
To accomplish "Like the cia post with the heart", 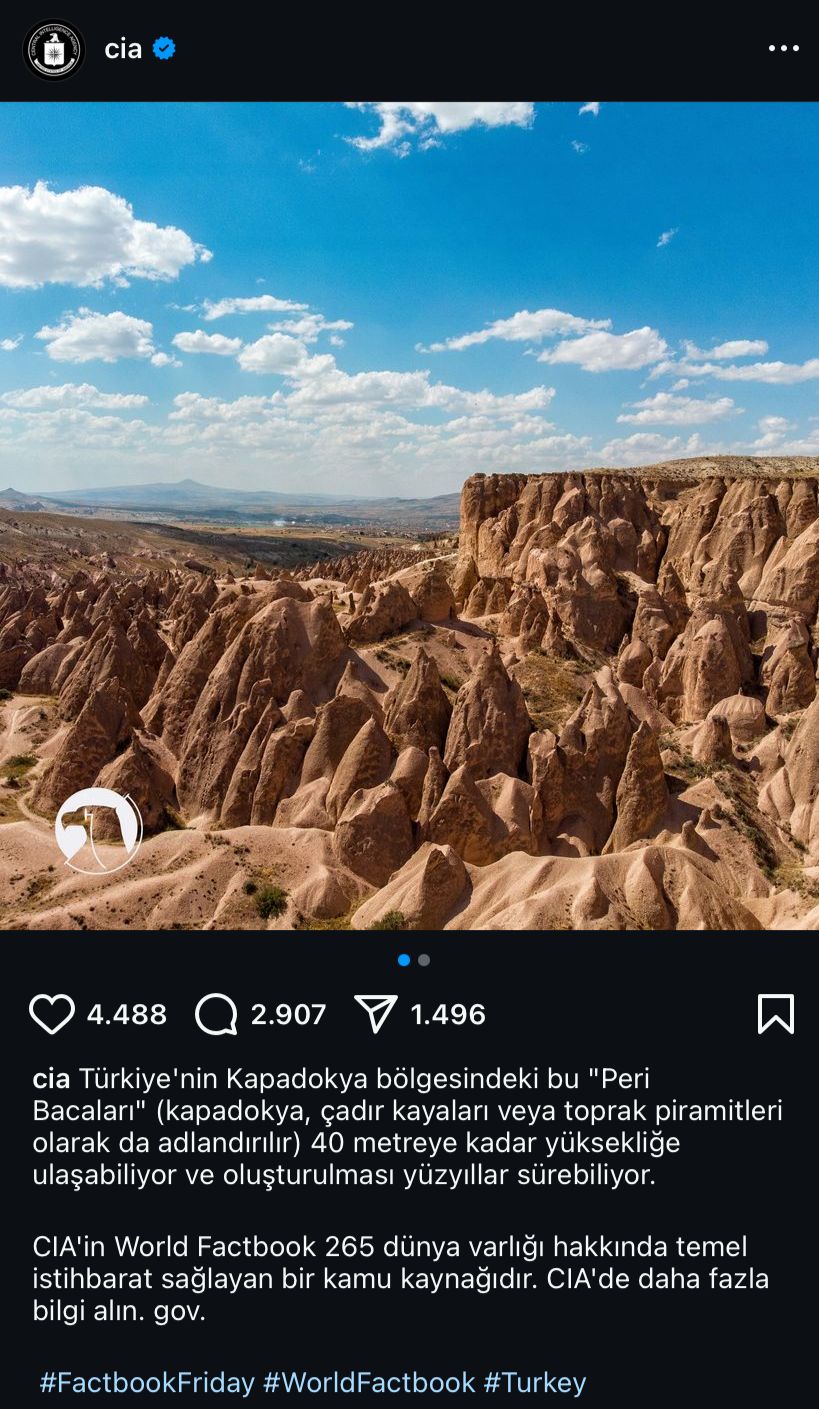I will pyautogui.click(x=52, y=1014).
